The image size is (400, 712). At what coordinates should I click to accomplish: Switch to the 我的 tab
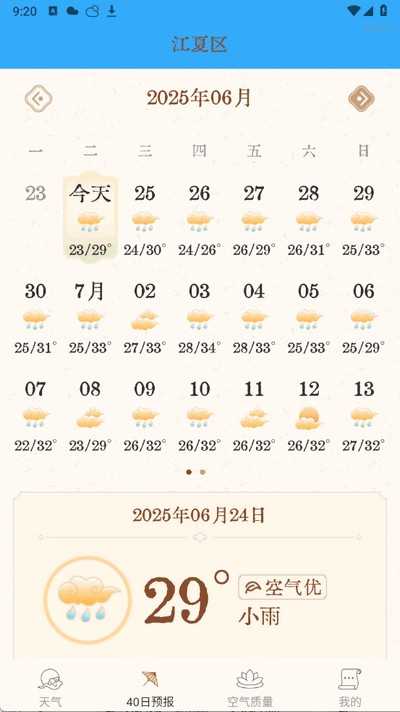coord(350,687)
